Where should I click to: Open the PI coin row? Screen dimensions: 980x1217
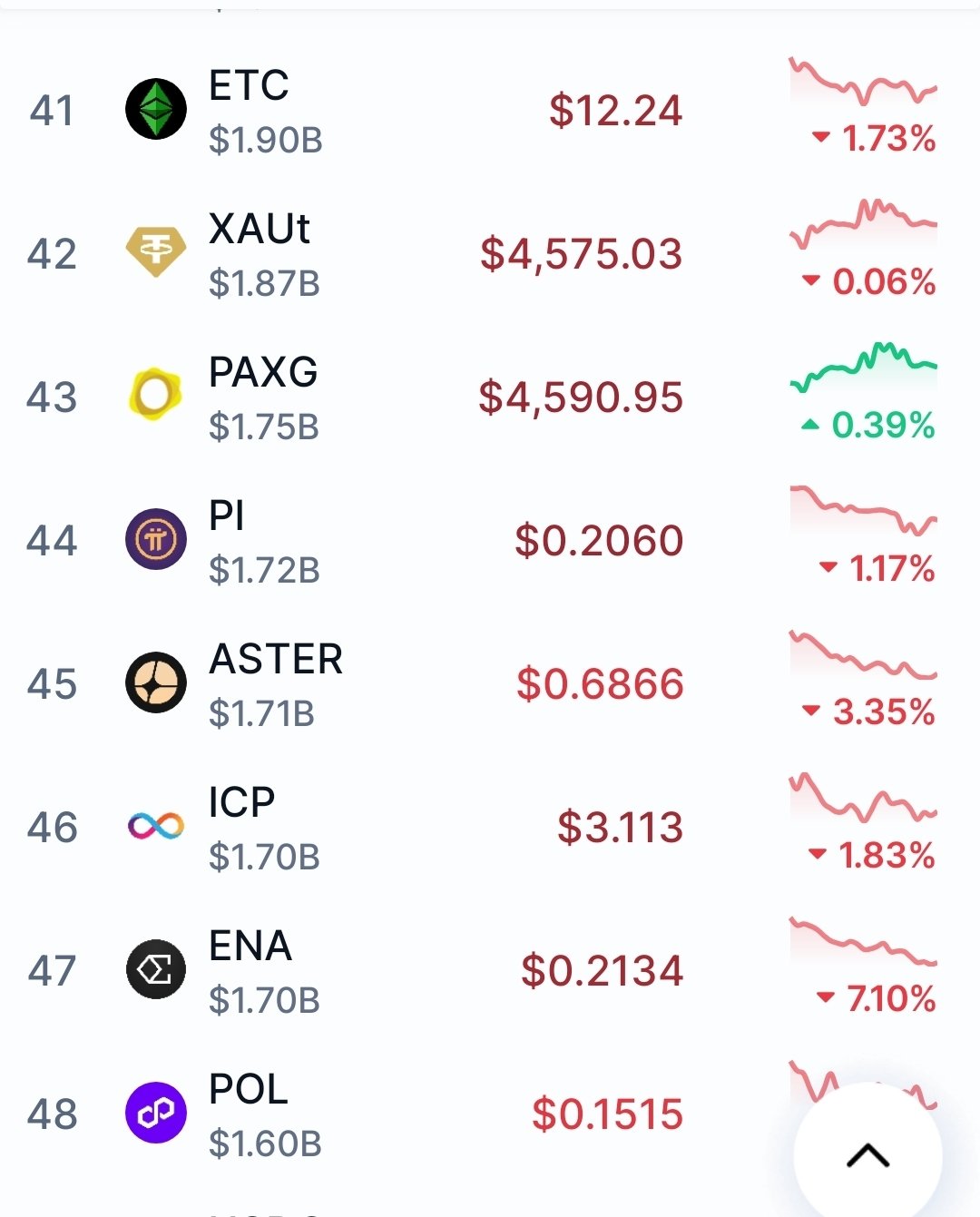[227, 516]
